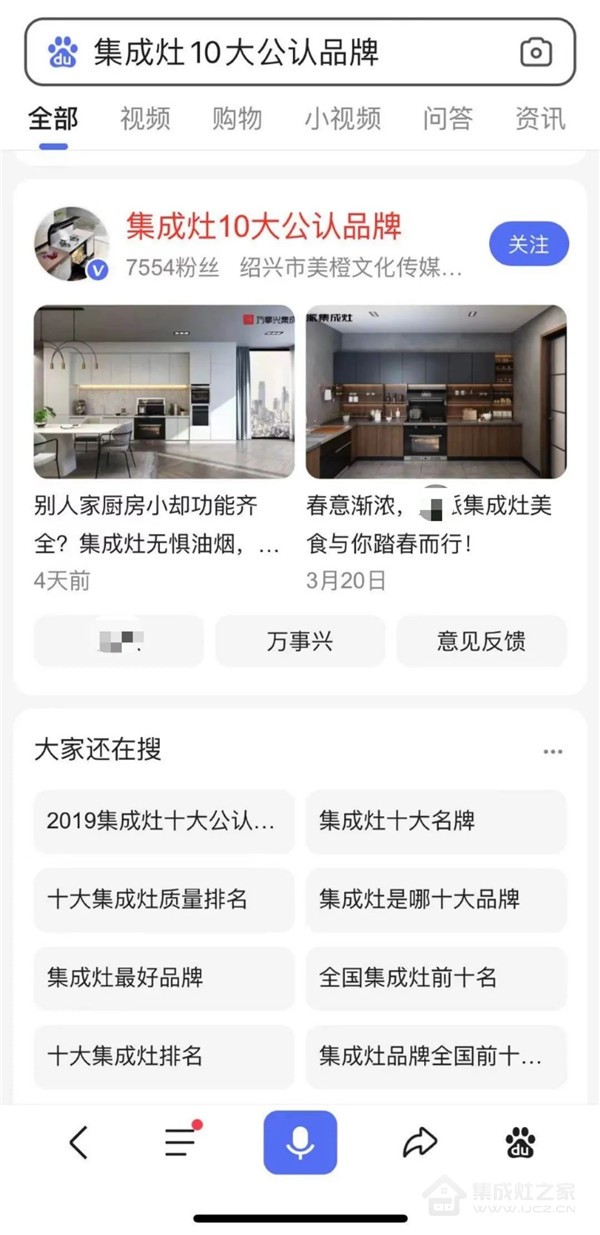Search the suggestion 全国集成灶前十名
Image resolution: width=600 pixels, height=1235 pixels.
click(x=436, y=977)
